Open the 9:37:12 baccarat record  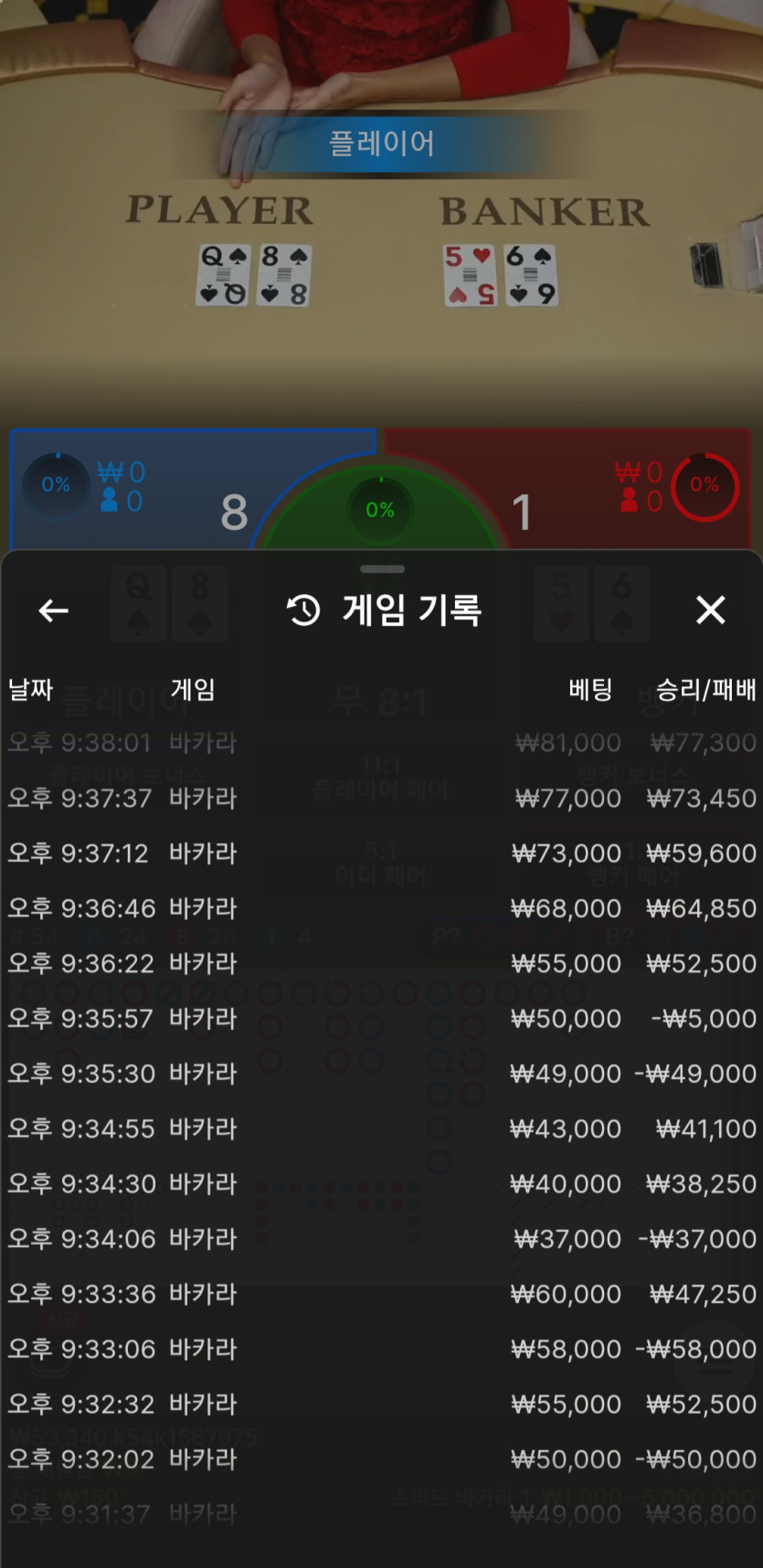(x=381, y=853)
